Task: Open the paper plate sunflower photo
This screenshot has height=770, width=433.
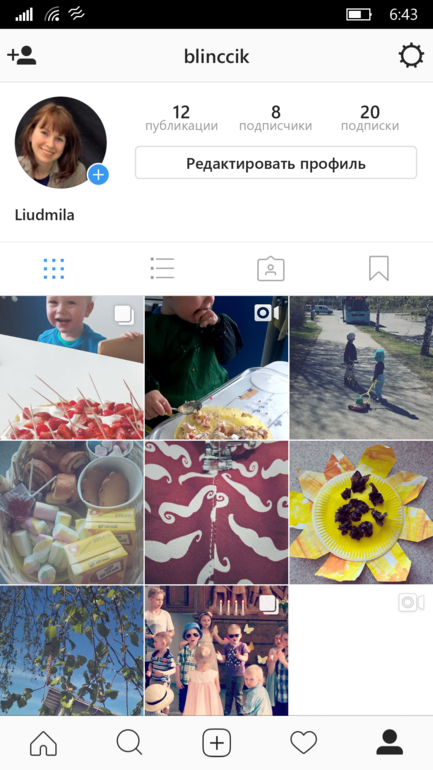Action: click(361, 512)
